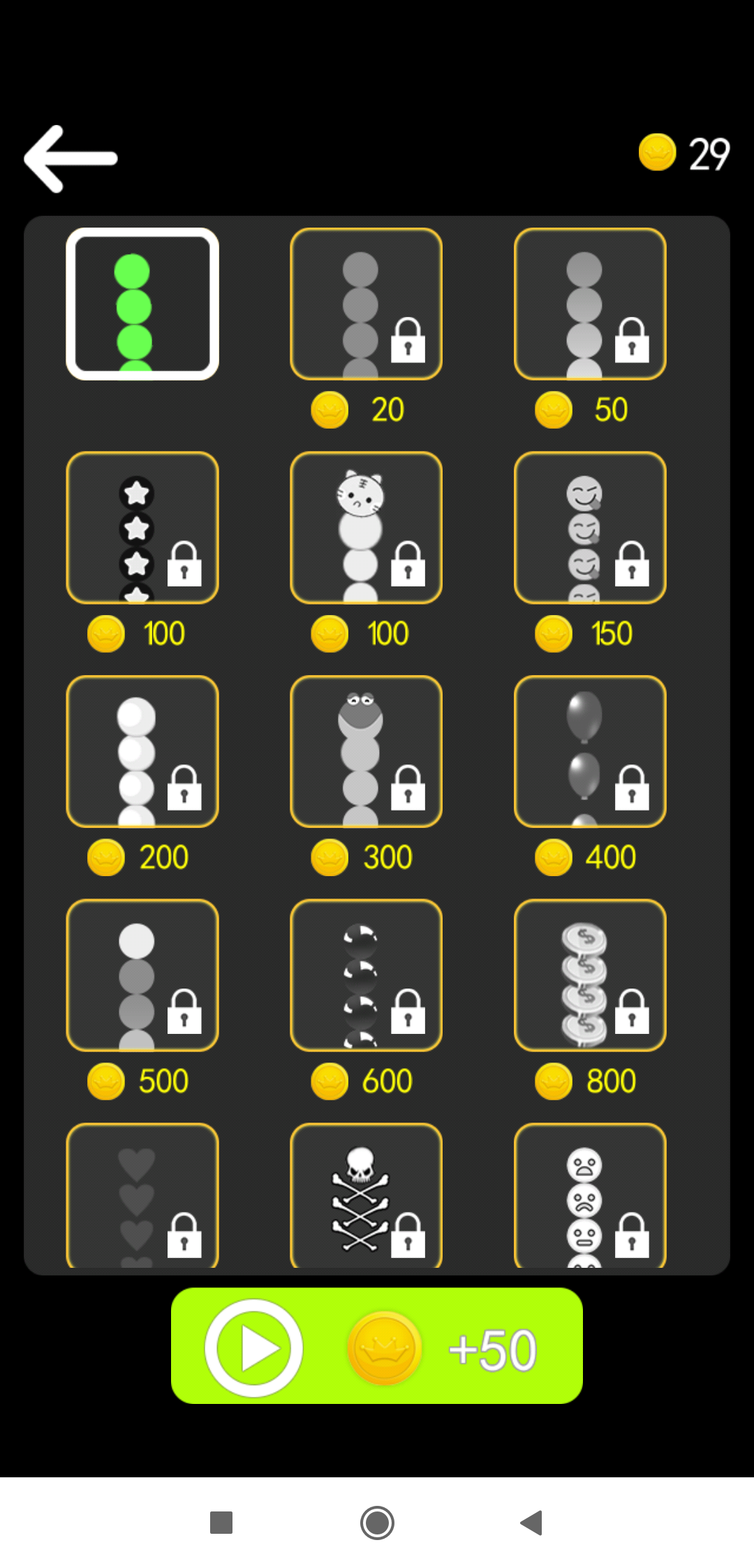Pick the skin priced at 500 coins
The width and height of the screenshot is (754, 1568).
[142, 975]
